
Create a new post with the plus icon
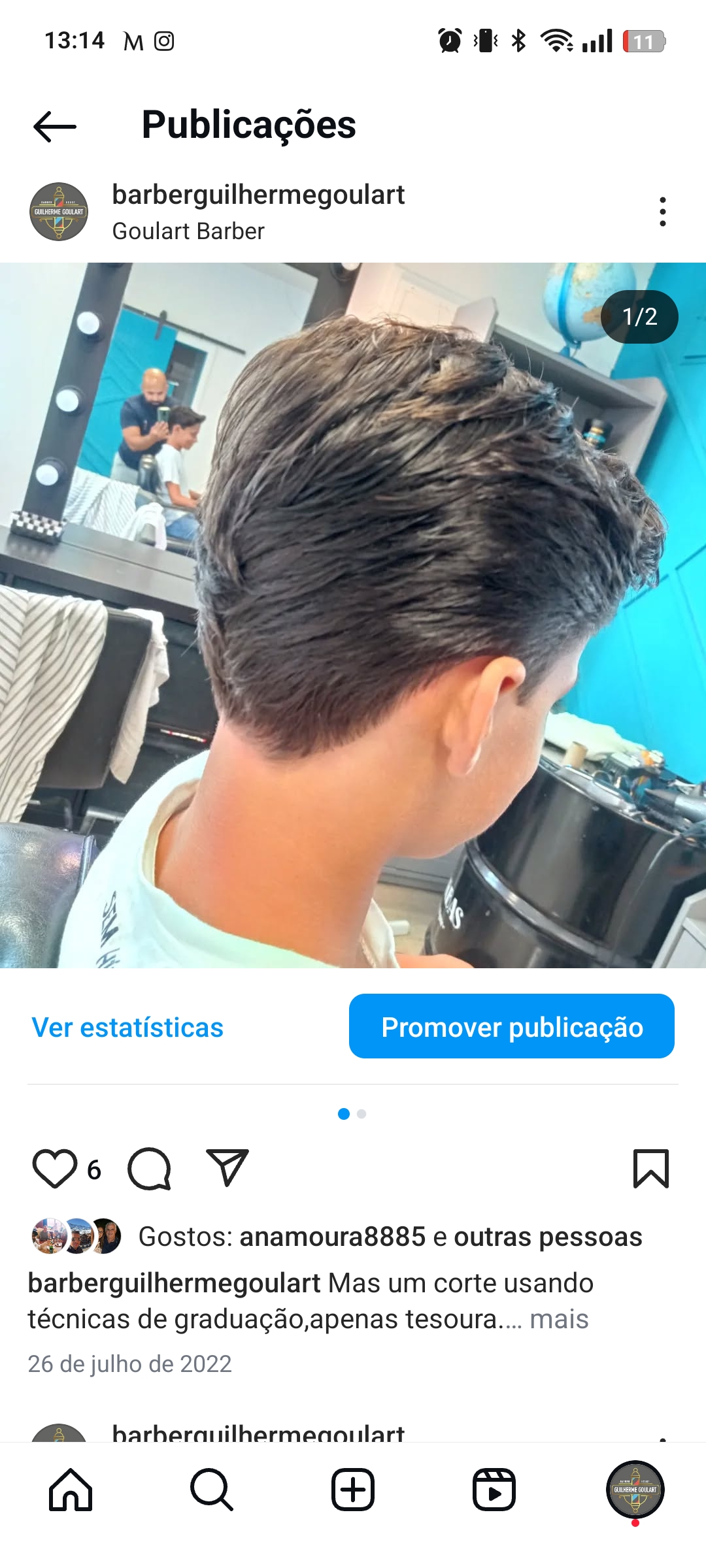(353, 1490)
